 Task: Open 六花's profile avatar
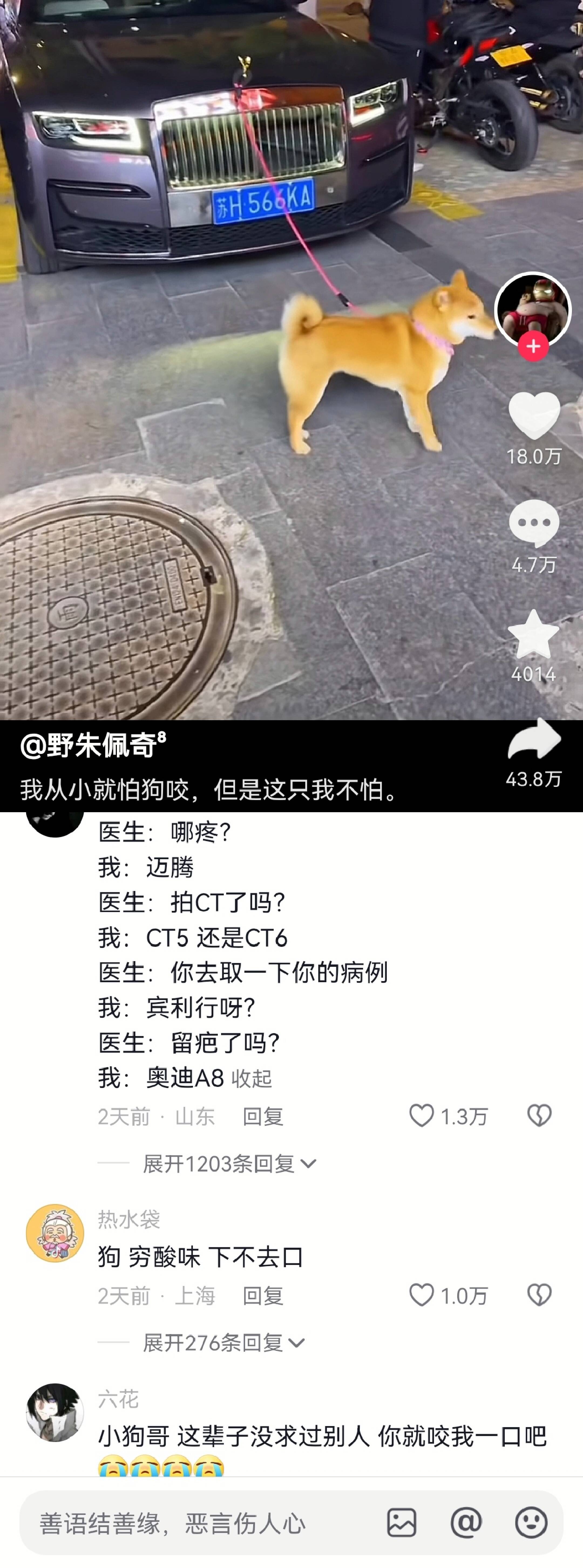(x=55, y=1412)
